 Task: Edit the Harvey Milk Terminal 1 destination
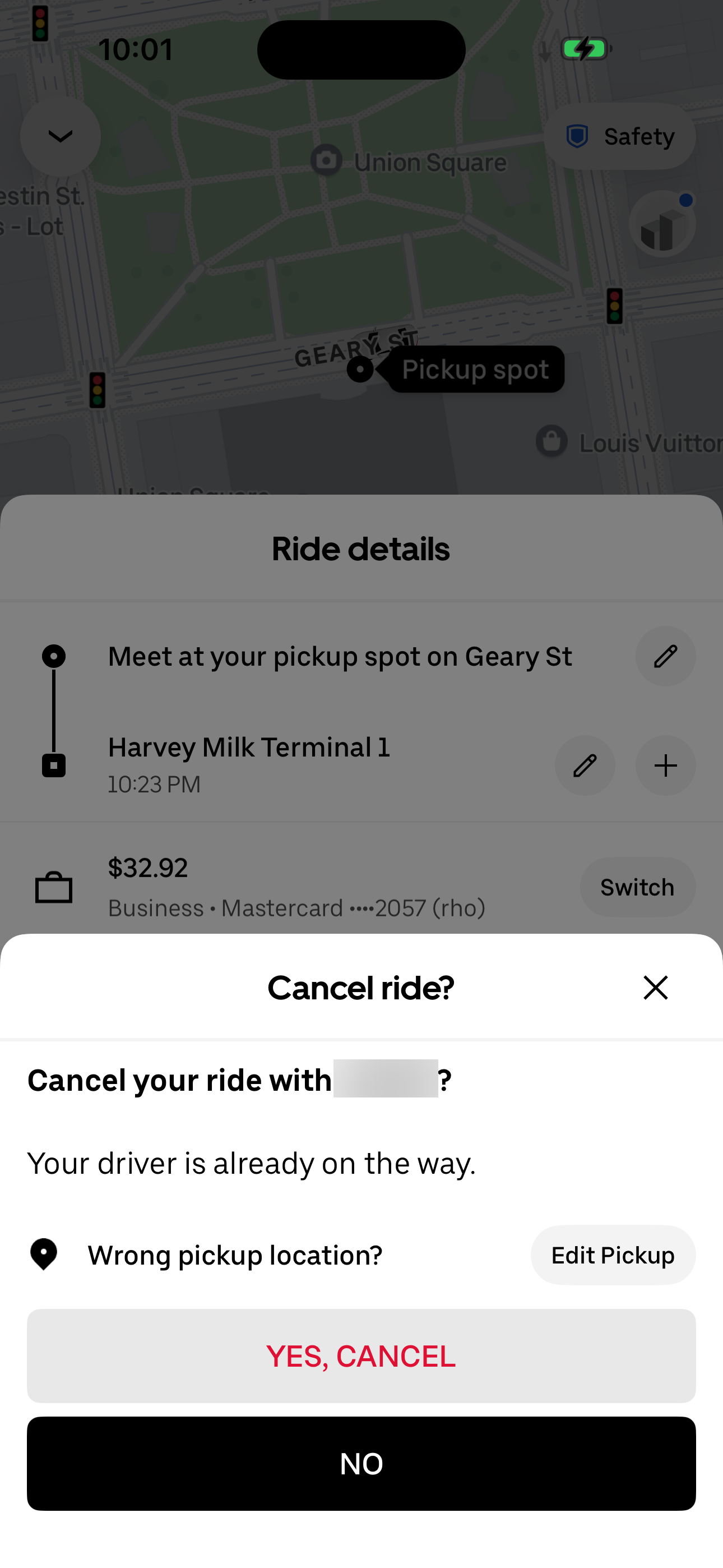click(584, 765)
